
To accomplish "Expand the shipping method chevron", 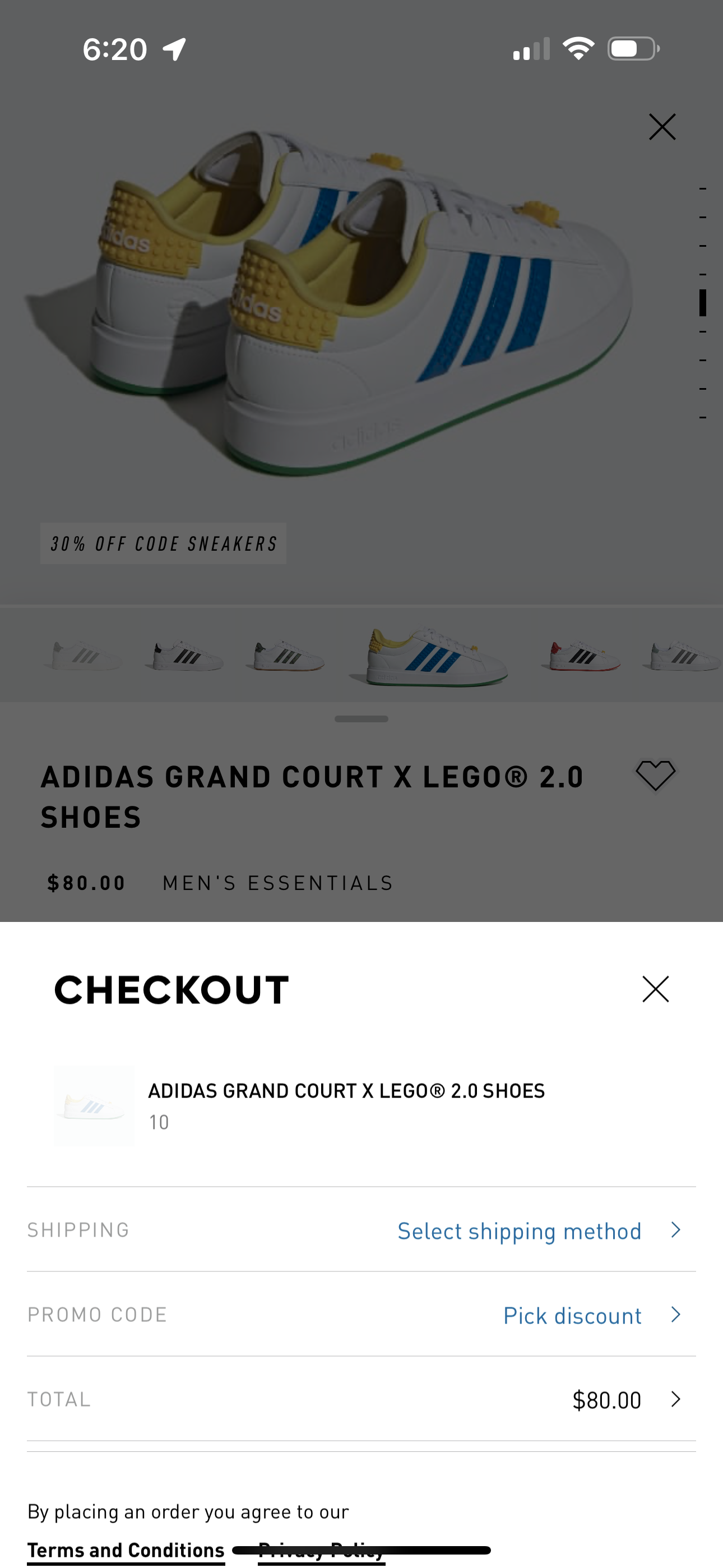I will pos(675,1230).
